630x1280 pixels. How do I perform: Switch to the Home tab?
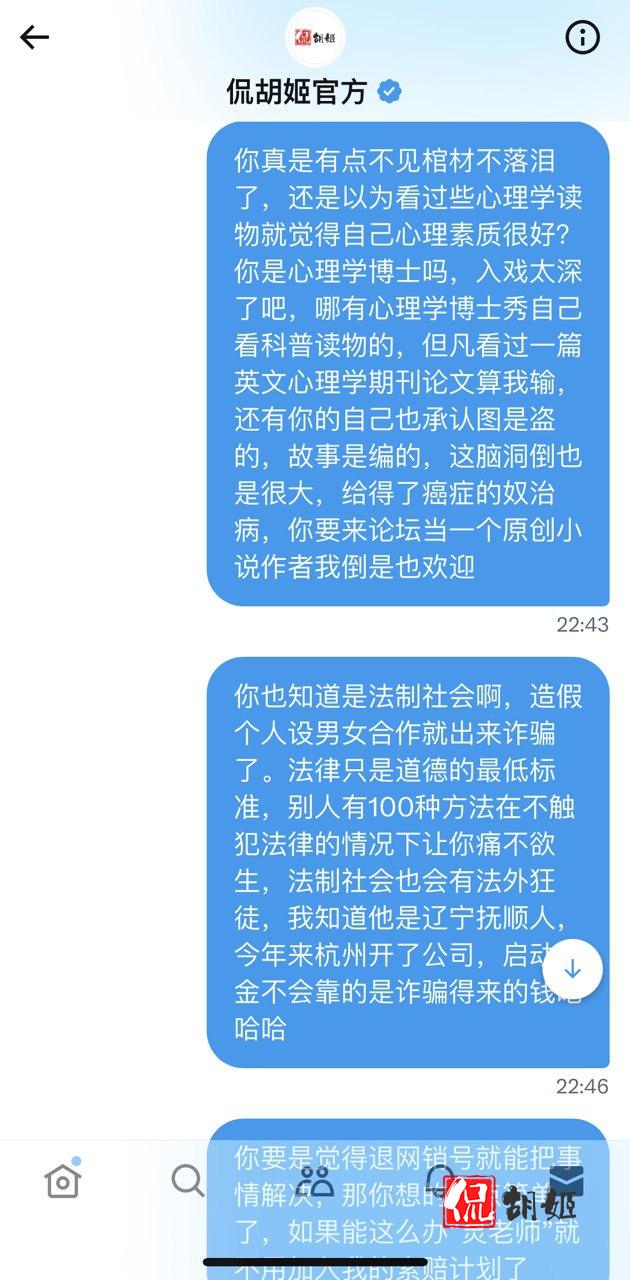click(63, 1181)
